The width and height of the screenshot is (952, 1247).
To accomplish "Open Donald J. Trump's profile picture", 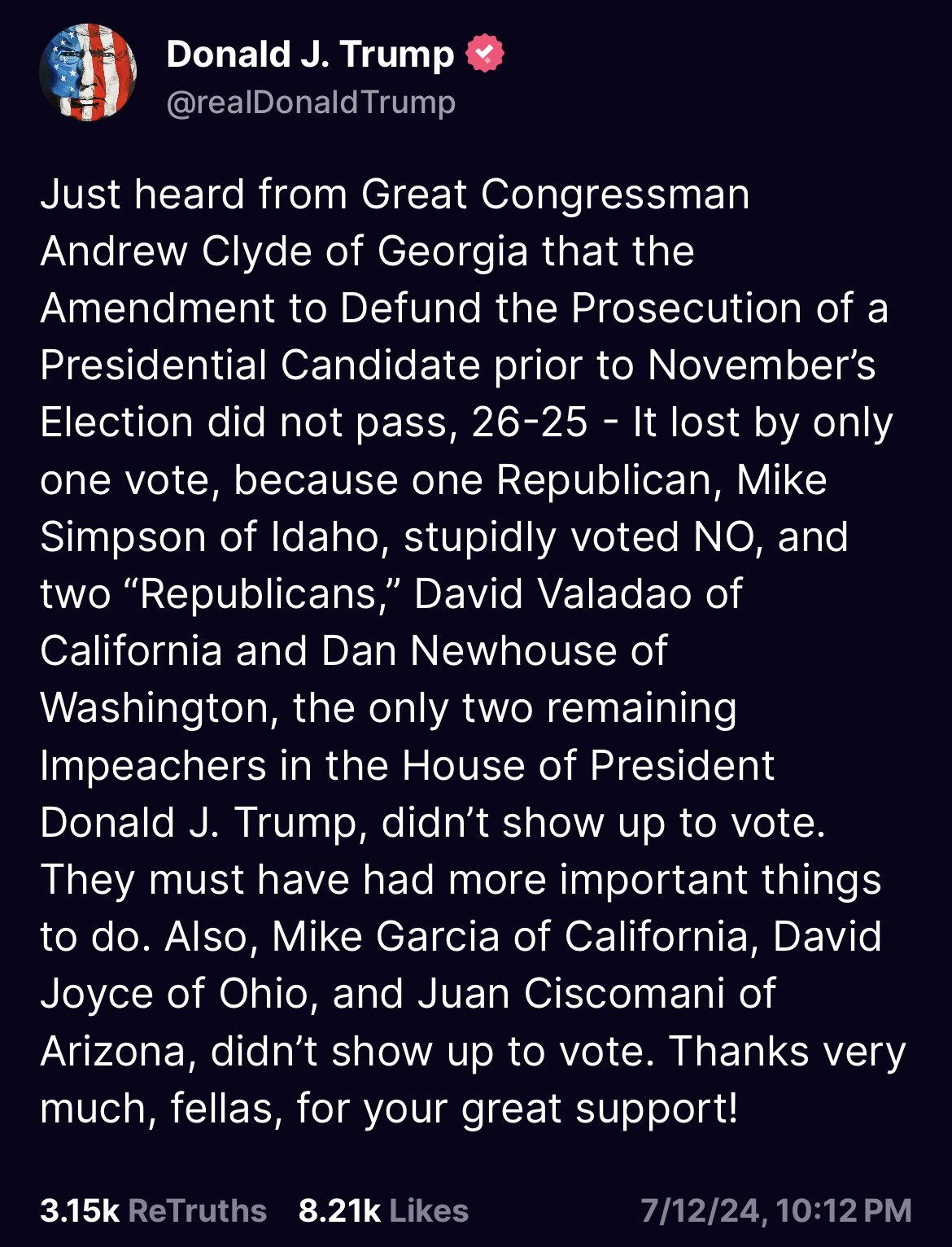I will click(88, 72).
